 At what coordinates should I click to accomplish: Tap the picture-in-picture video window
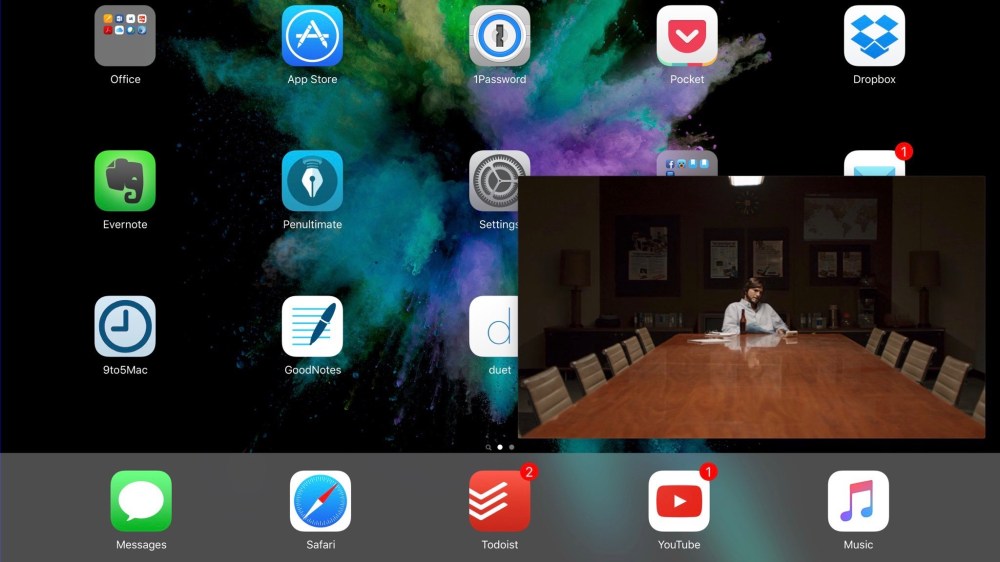coord(751,307)
